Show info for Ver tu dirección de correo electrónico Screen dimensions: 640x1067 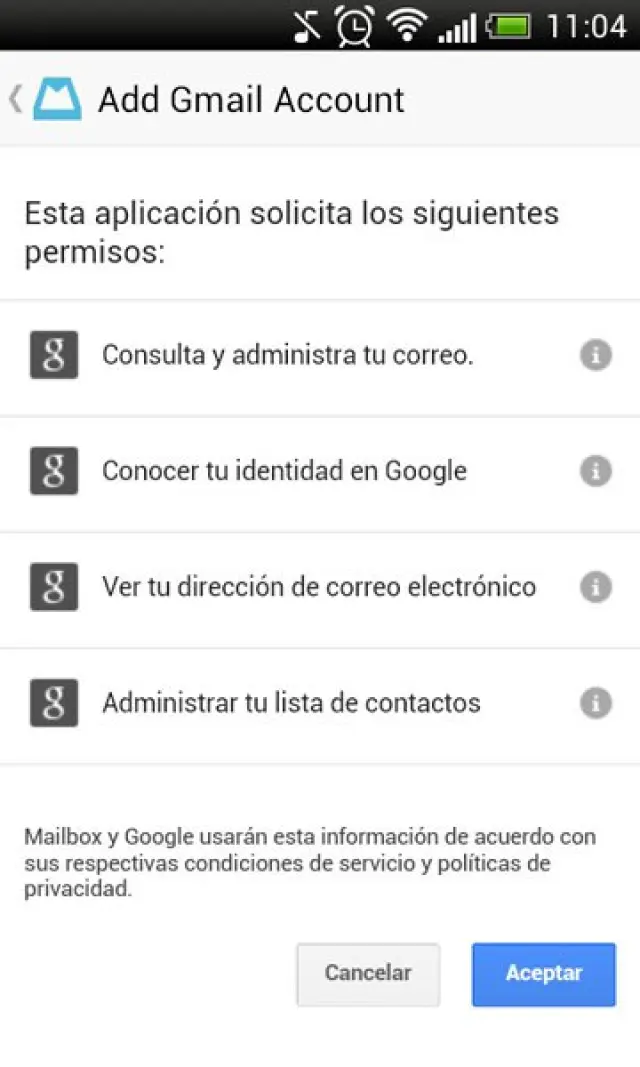coord(595,587)
